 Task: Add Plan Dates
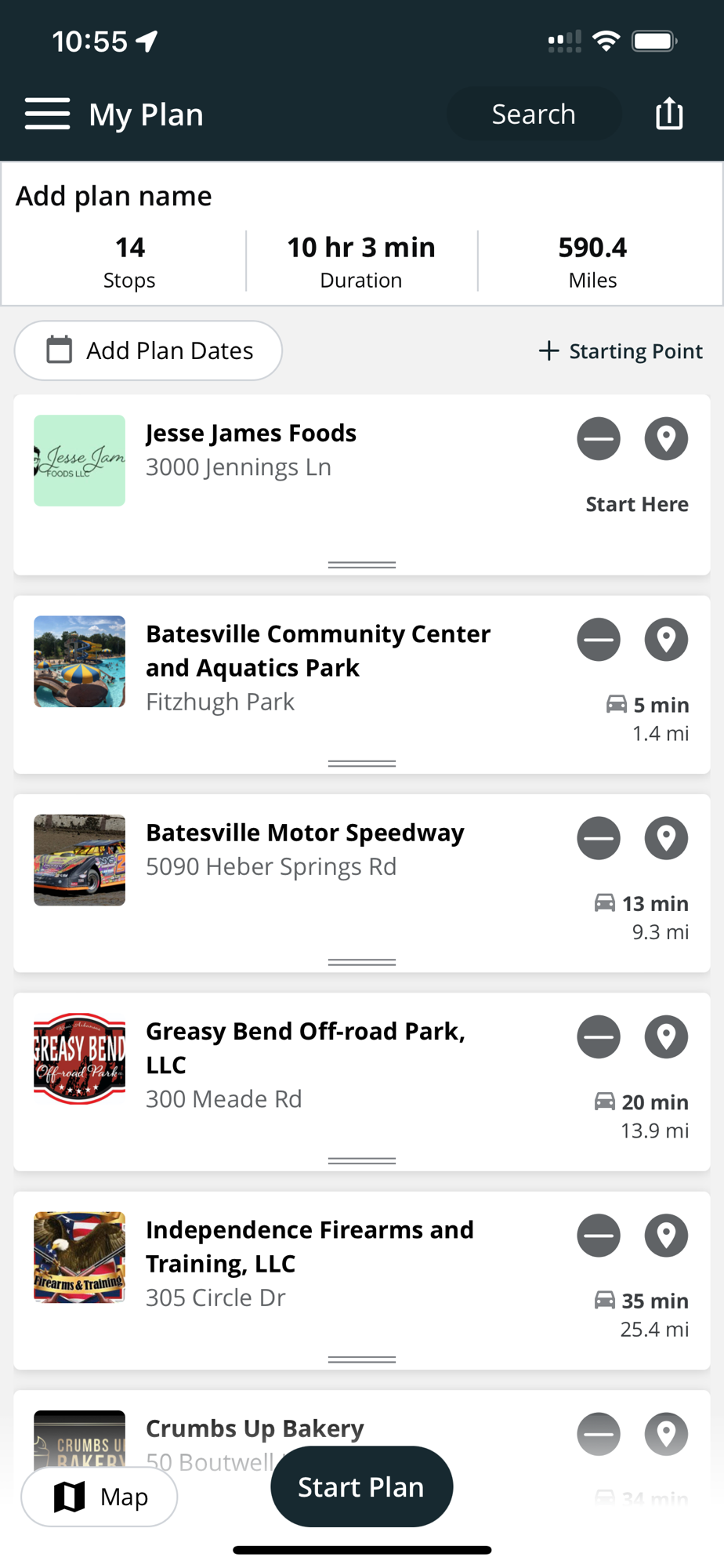pyautogui.click(x=148, y=350)
